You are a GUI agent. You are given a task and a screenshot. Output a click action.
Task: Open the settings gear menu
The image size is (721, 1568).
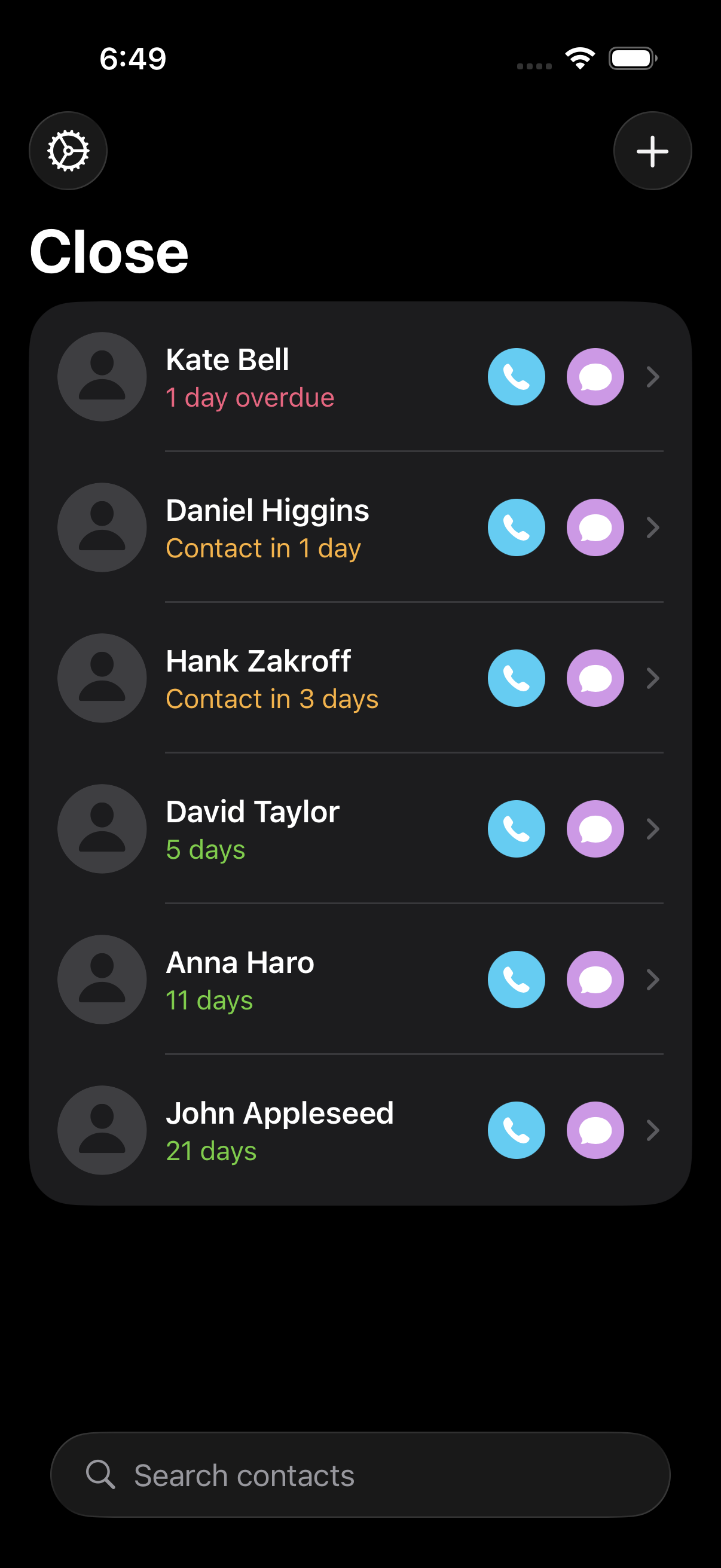(x=68, y=150)
